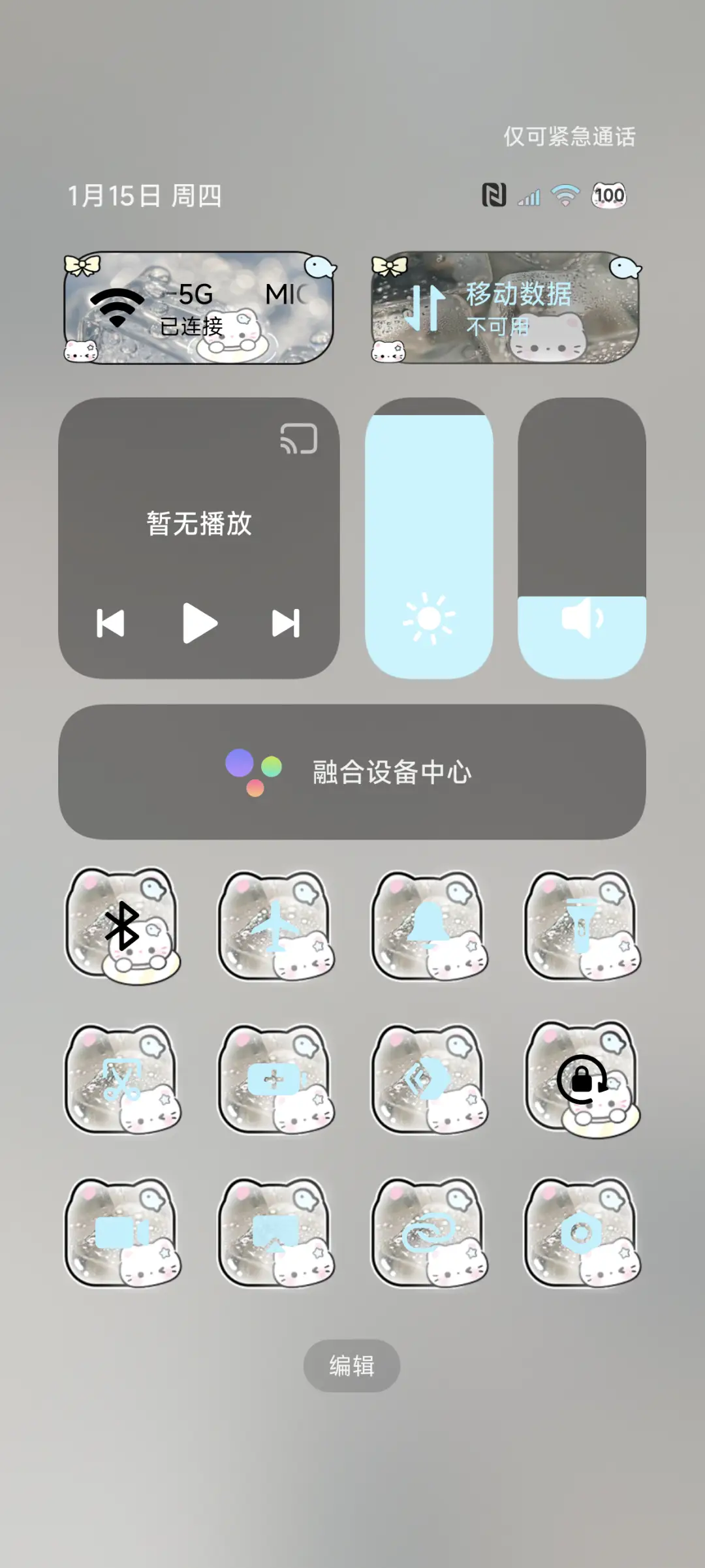Open the diamond-shaped app quick tile

click(428, 1080)
